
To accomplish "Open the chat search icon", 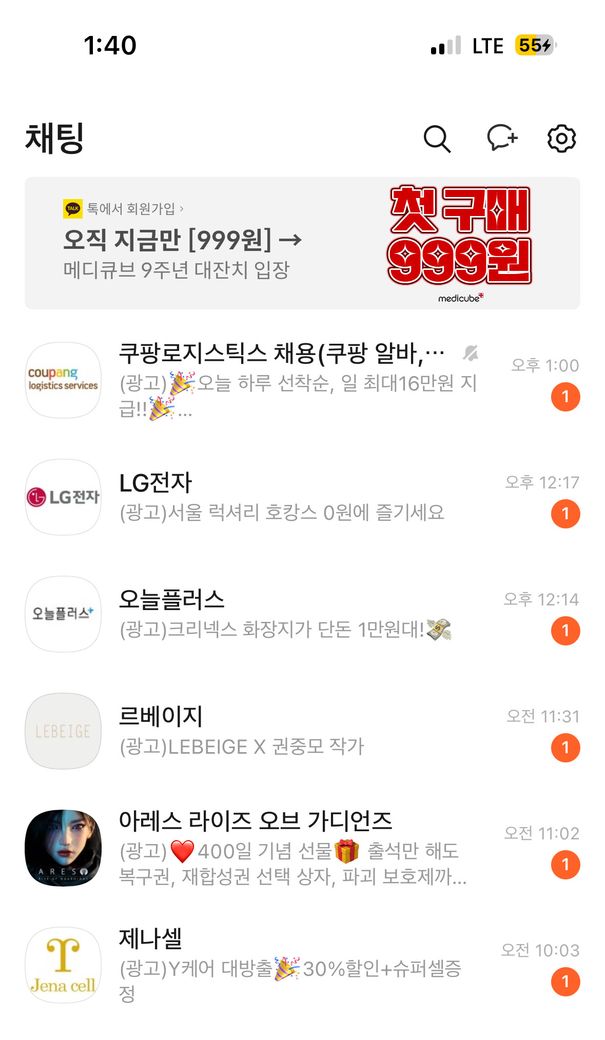I will pos(437,139).
